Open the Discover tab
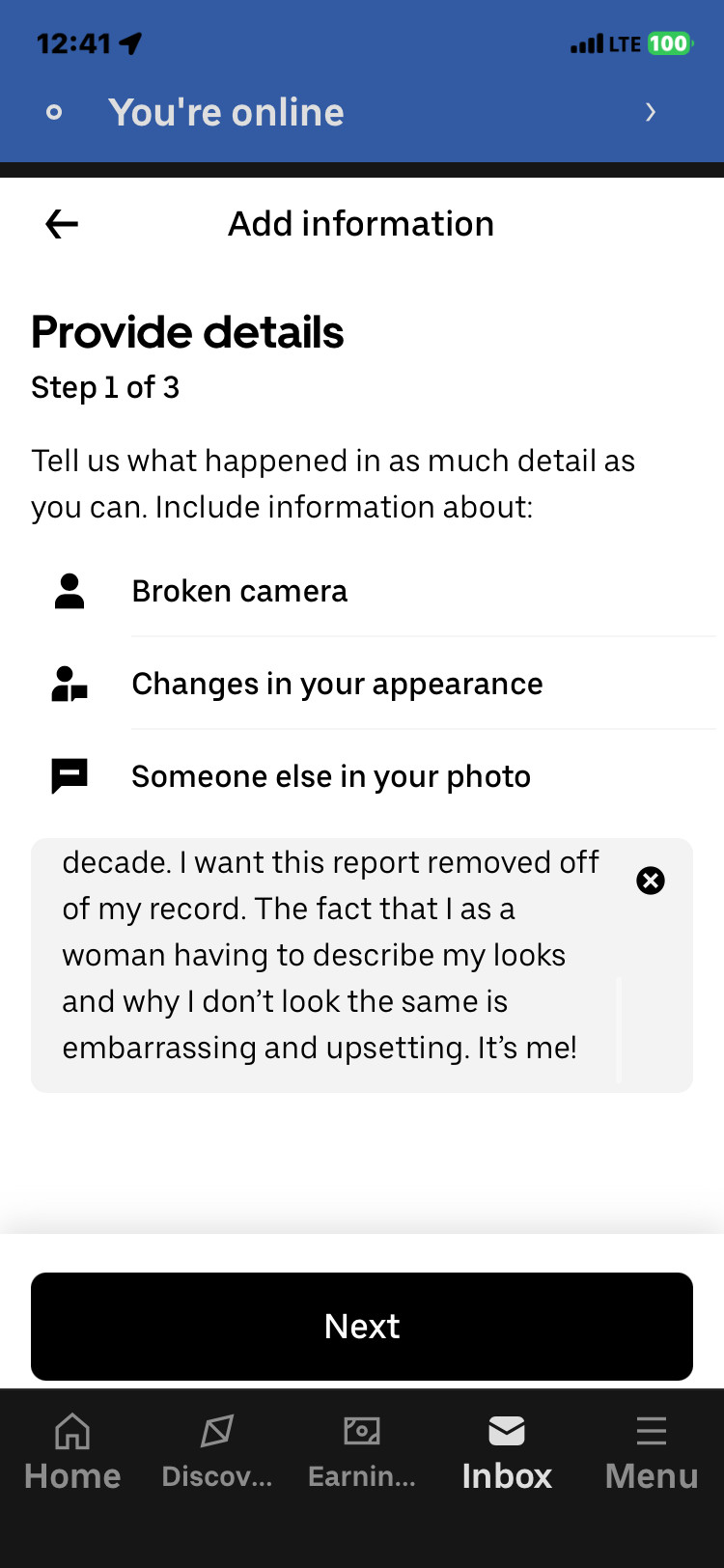This screenshot has width=724, height=1568. click(217, 1452)
